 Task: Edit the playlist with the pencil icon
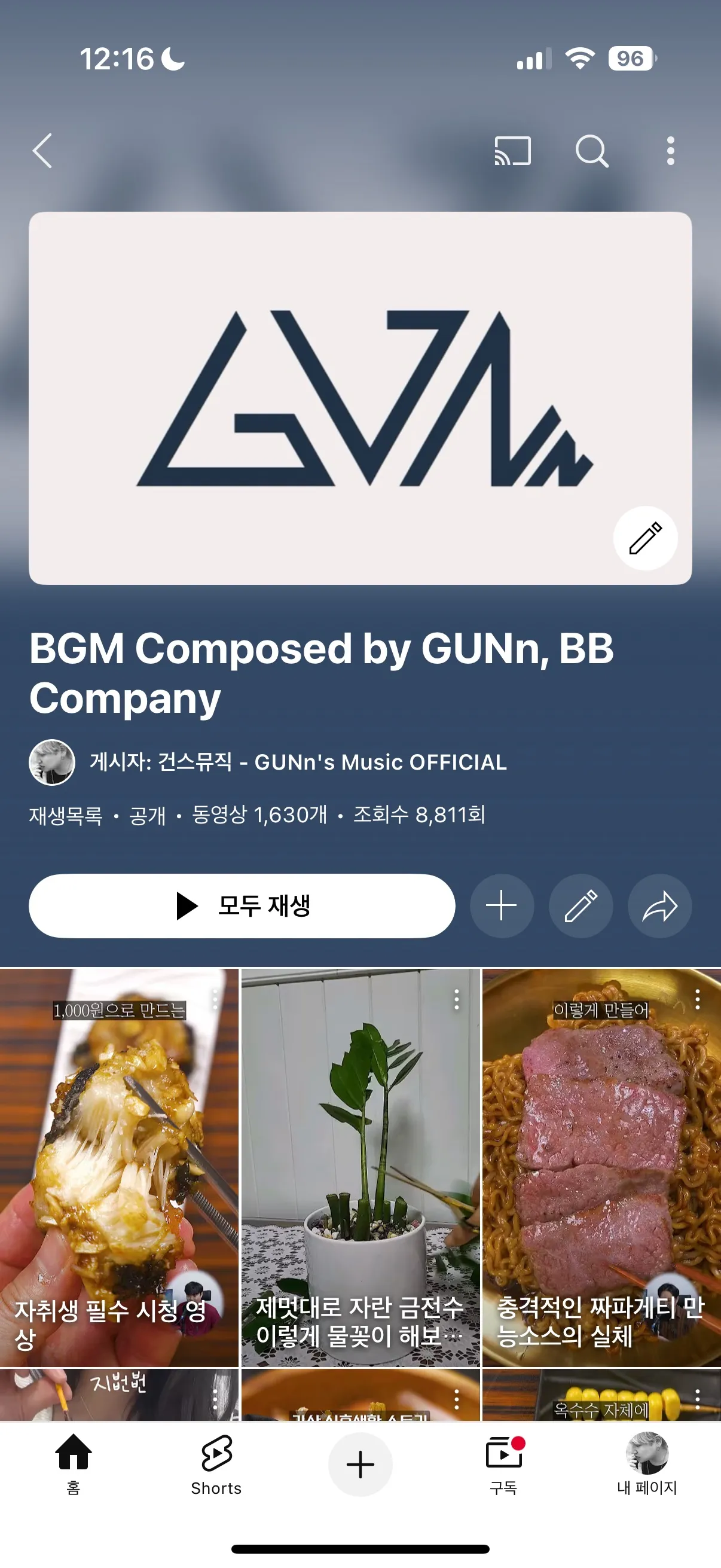[x=581, y=906]
